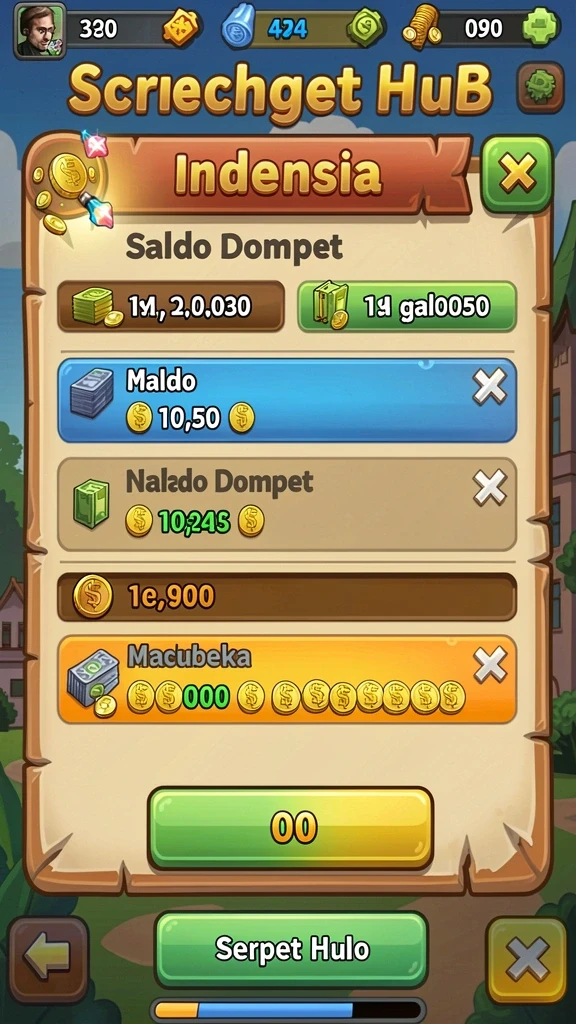Select the 1M, 2,0,030 cash balance button

pos(171,306)
